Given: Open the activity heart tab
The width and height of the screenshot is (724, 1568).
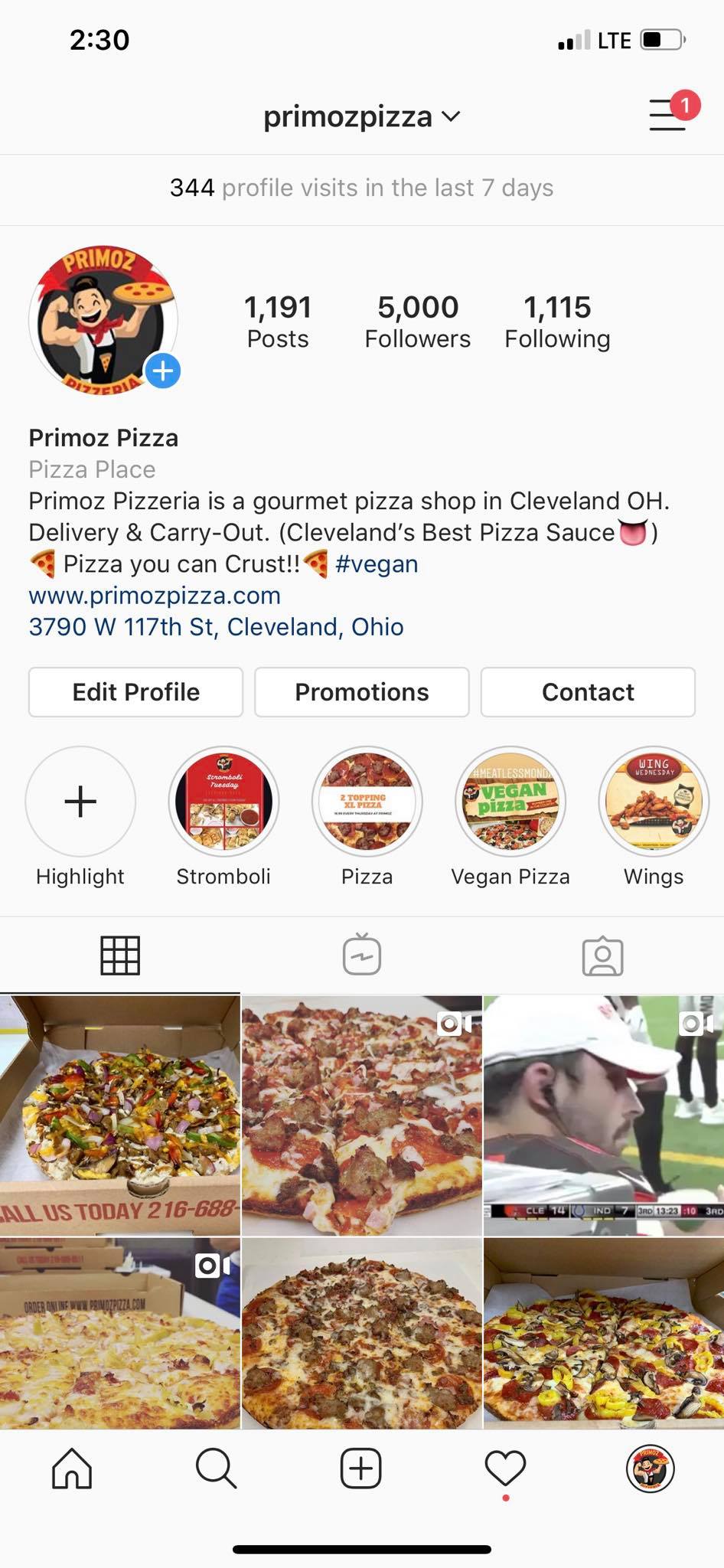Looking at the screenshot, I should (505, 1468).
